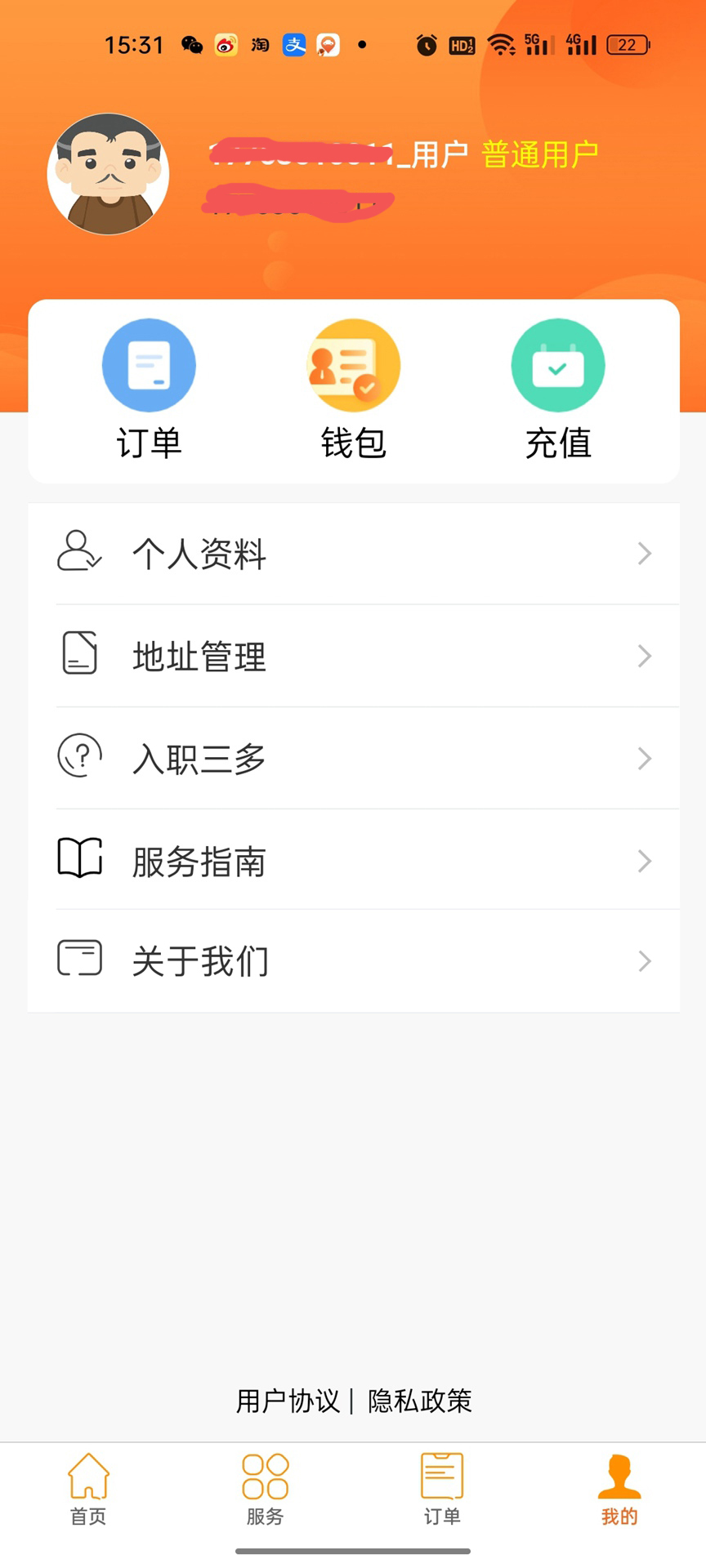
Task: Read the 用户协议 user agreement
Action: tap(288, 1401)
